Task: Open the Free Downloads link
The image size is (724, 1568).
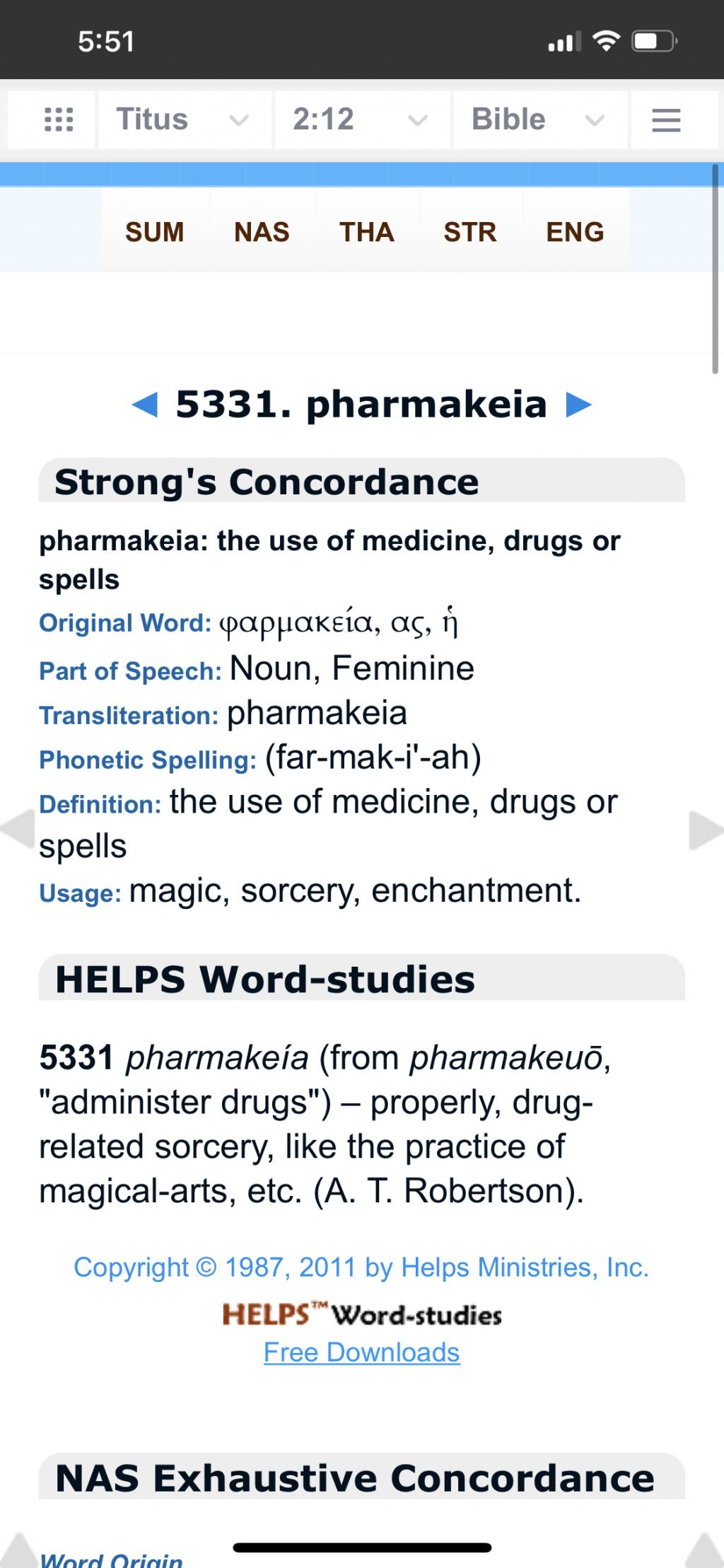Action: click(361, 1352)
